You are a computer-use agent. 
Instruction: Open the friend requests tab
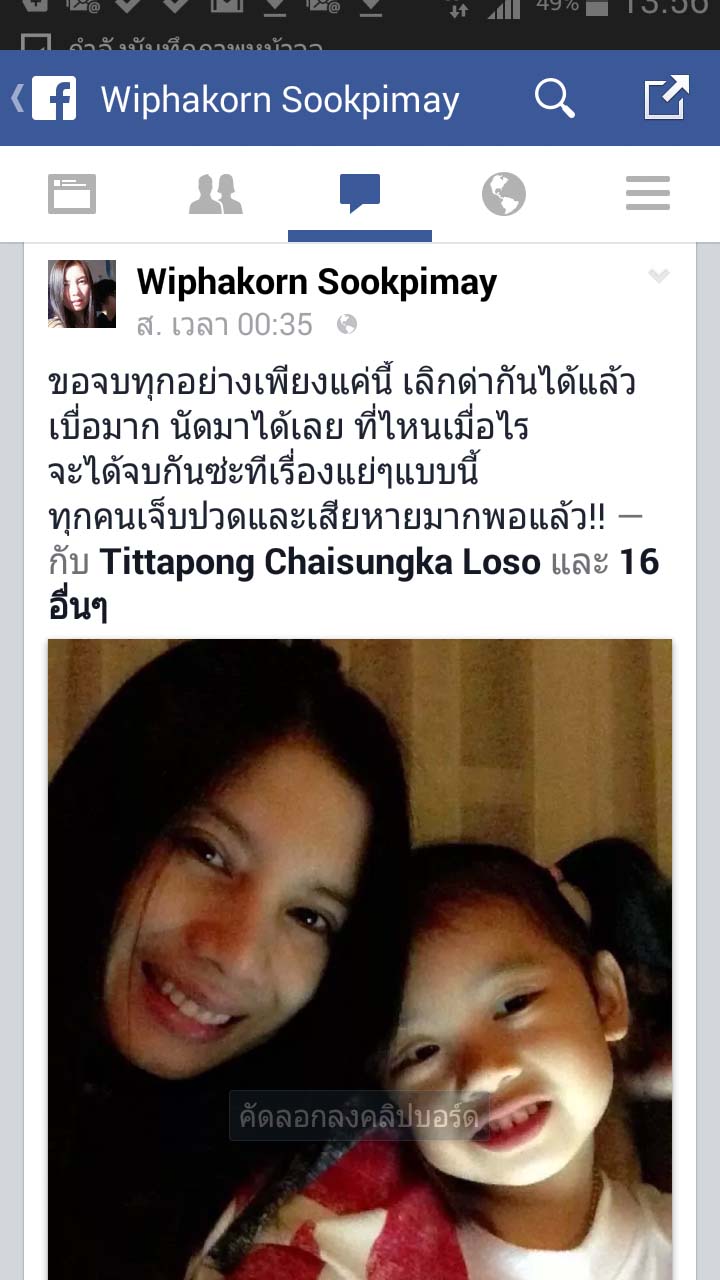click(216, 193)
